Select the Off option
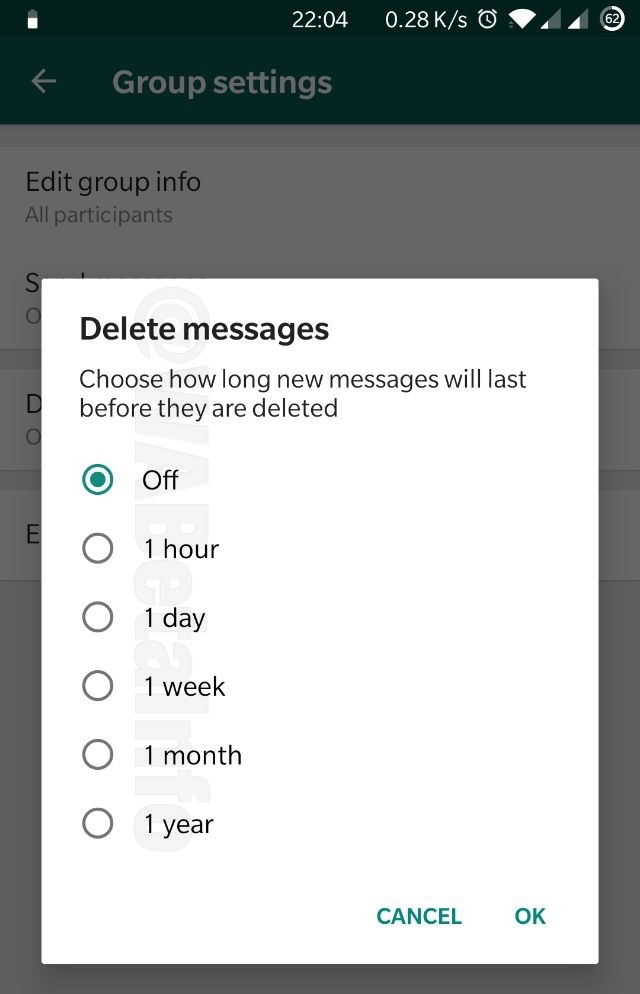 tap(98, 480)
